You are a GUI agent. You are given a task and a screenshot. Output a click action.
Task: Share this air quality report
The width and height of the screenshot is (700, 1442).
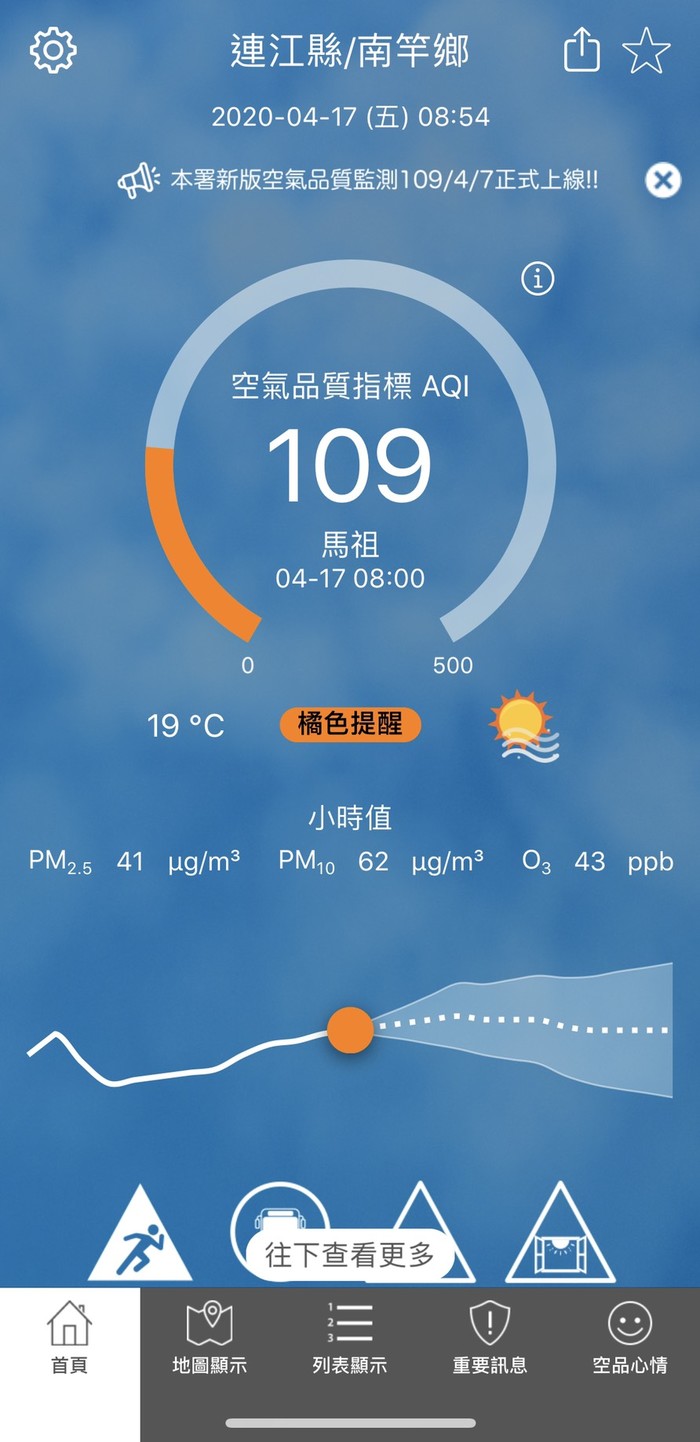[x=582, y=51]
